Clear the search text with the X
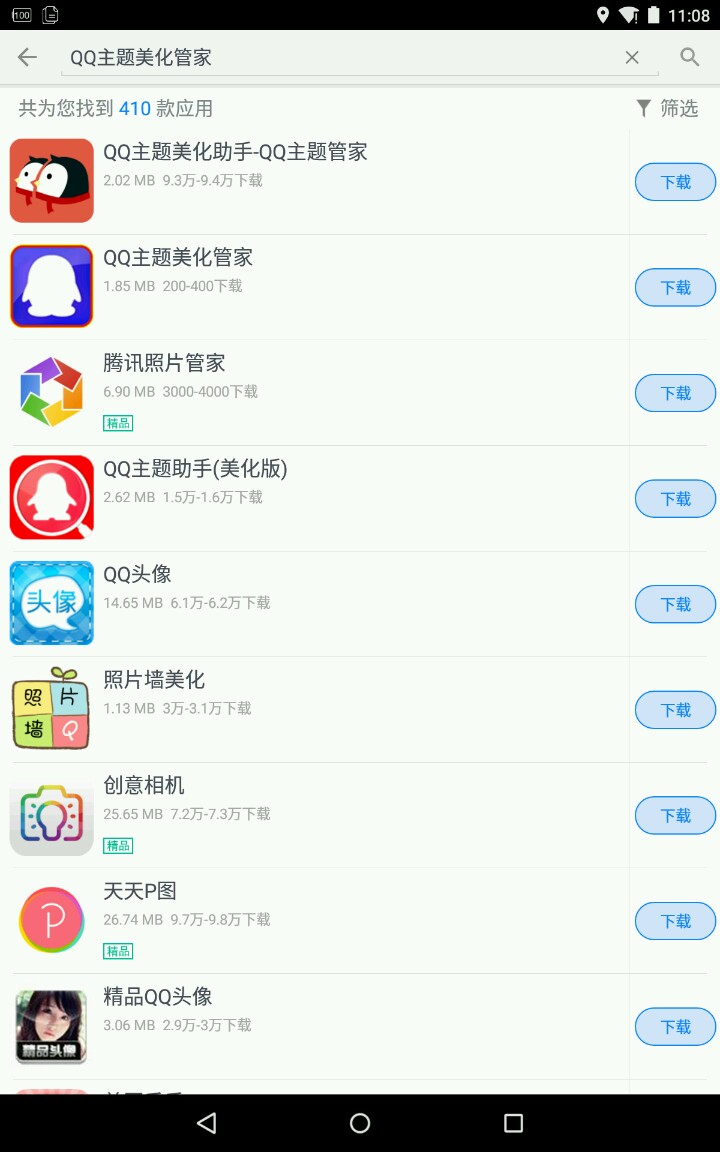Viewport: 720px width, 1152px height. [x=632, y=58]
